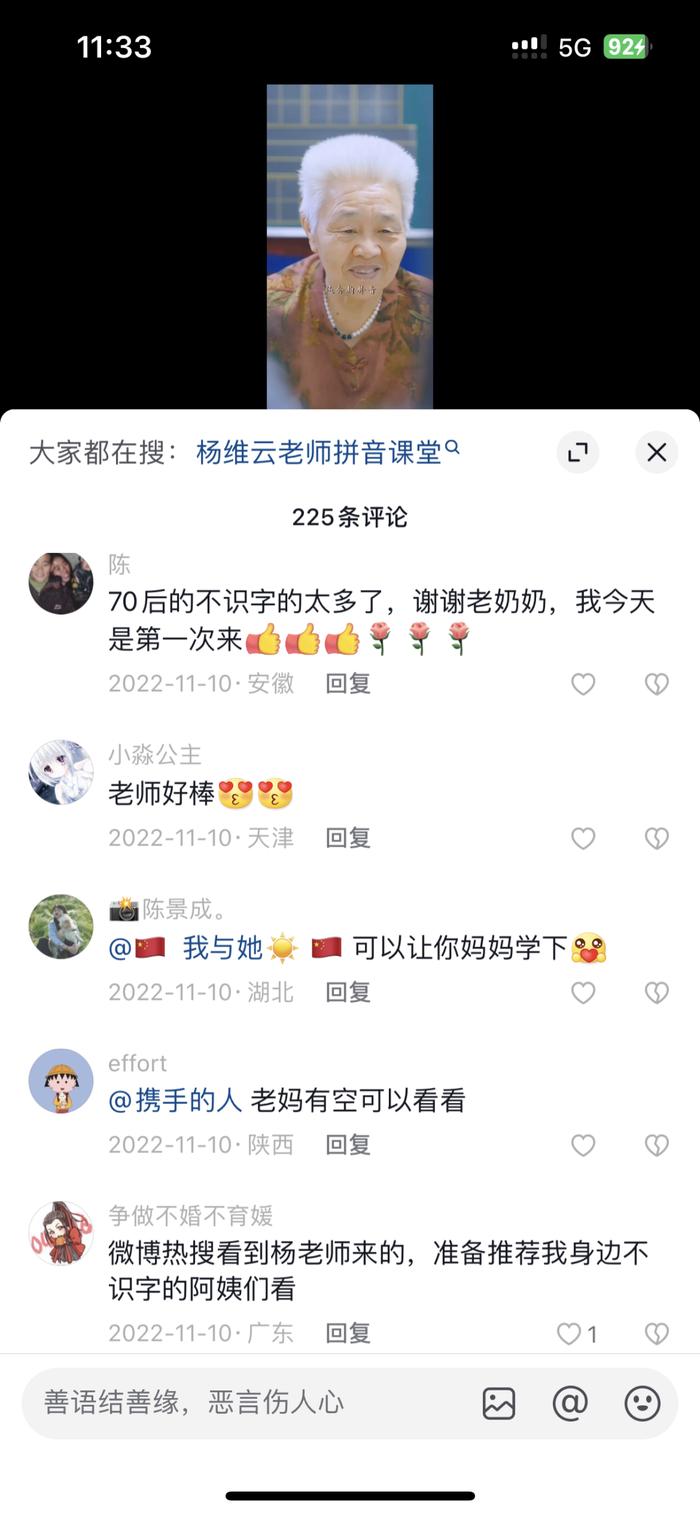Expand comments to full screen
The image size is (700, 1515).
pos(578,453)
